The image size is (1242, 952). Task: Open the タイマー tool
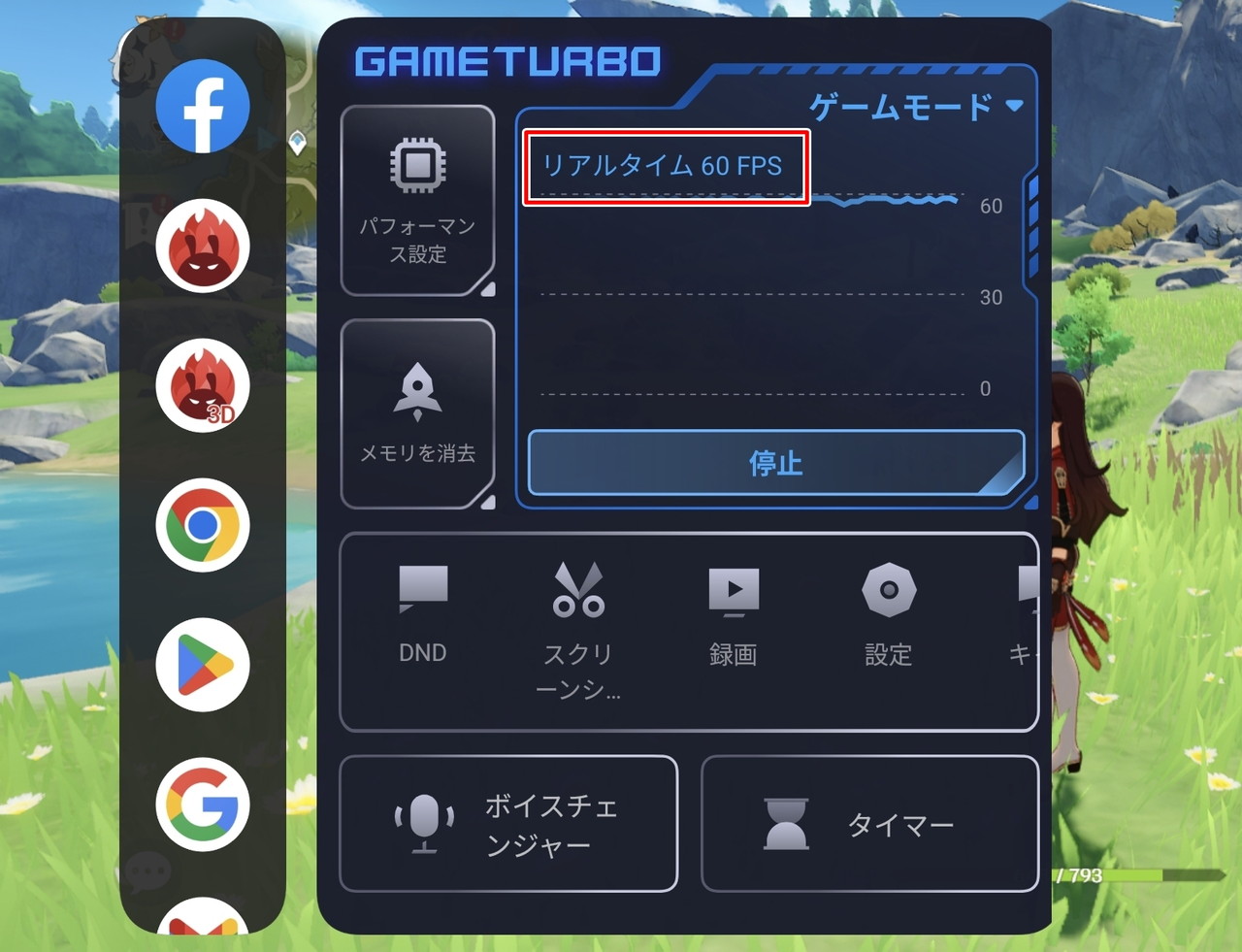point(869,824)
